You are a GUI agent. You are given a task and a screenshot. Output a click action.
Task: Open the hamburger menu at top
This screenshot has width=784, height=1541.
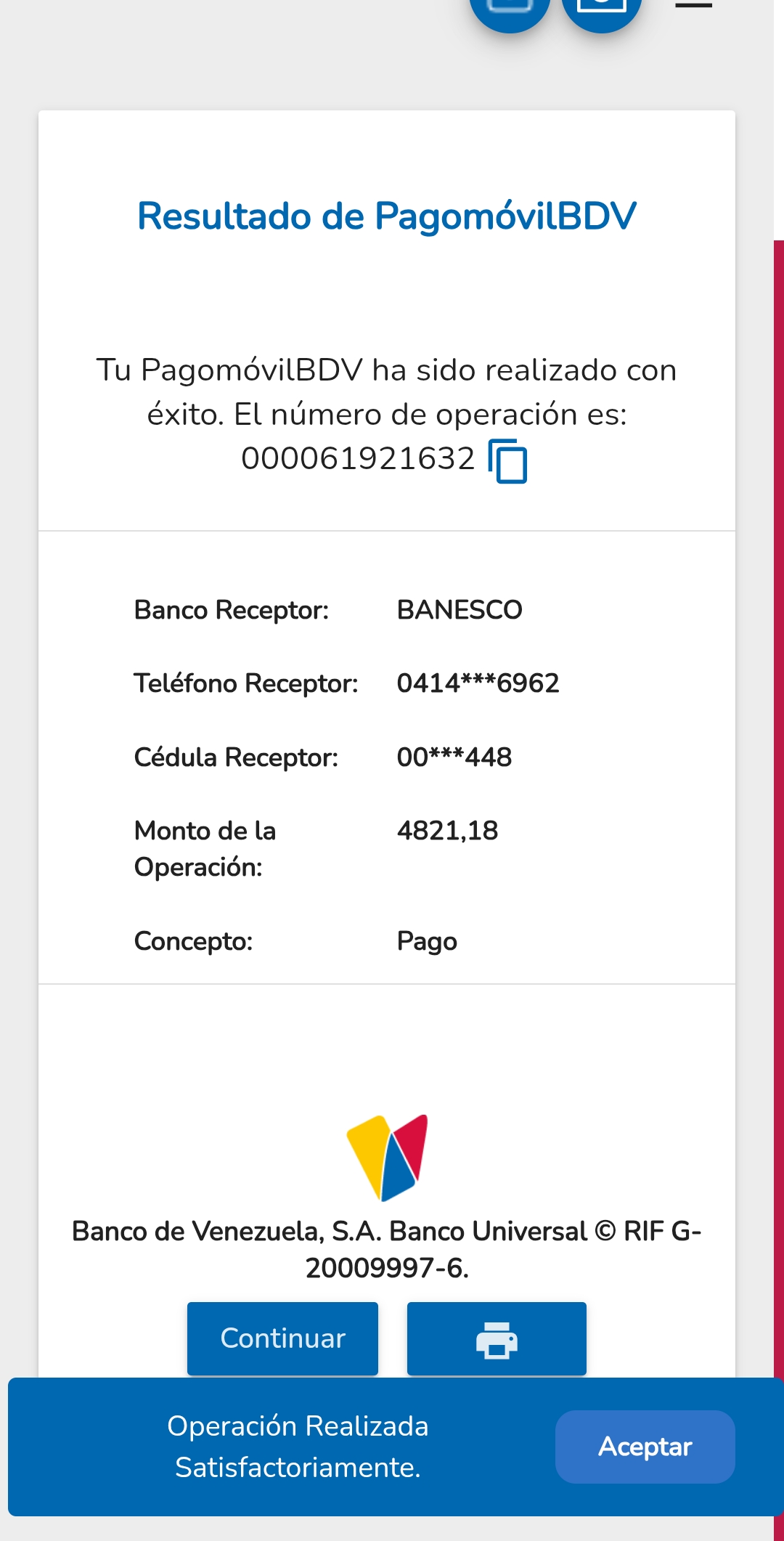coord(693,6)
